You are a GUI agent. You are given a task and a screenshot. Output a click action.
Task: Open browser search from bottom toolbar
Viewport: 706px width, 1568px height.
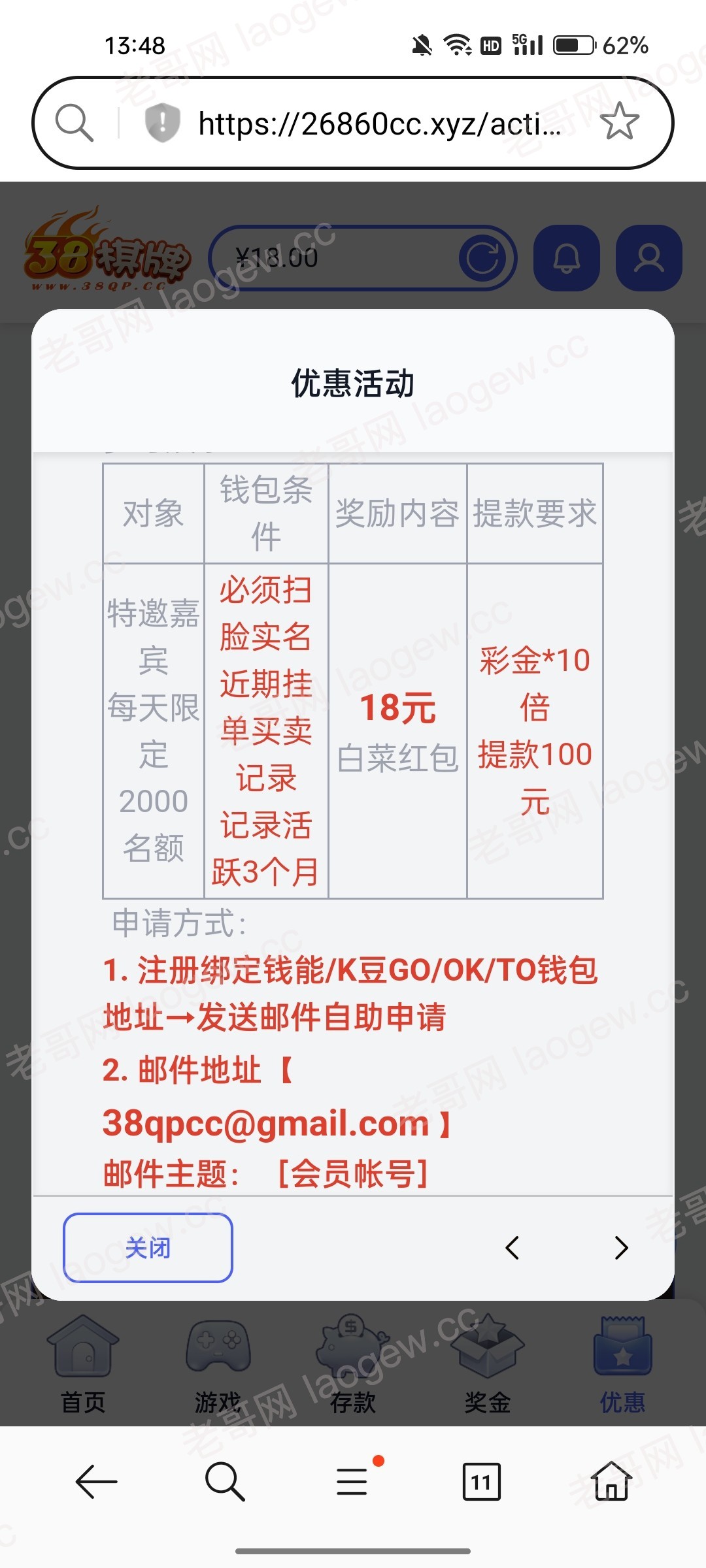pyautogui.click(x=224, y=1481)
